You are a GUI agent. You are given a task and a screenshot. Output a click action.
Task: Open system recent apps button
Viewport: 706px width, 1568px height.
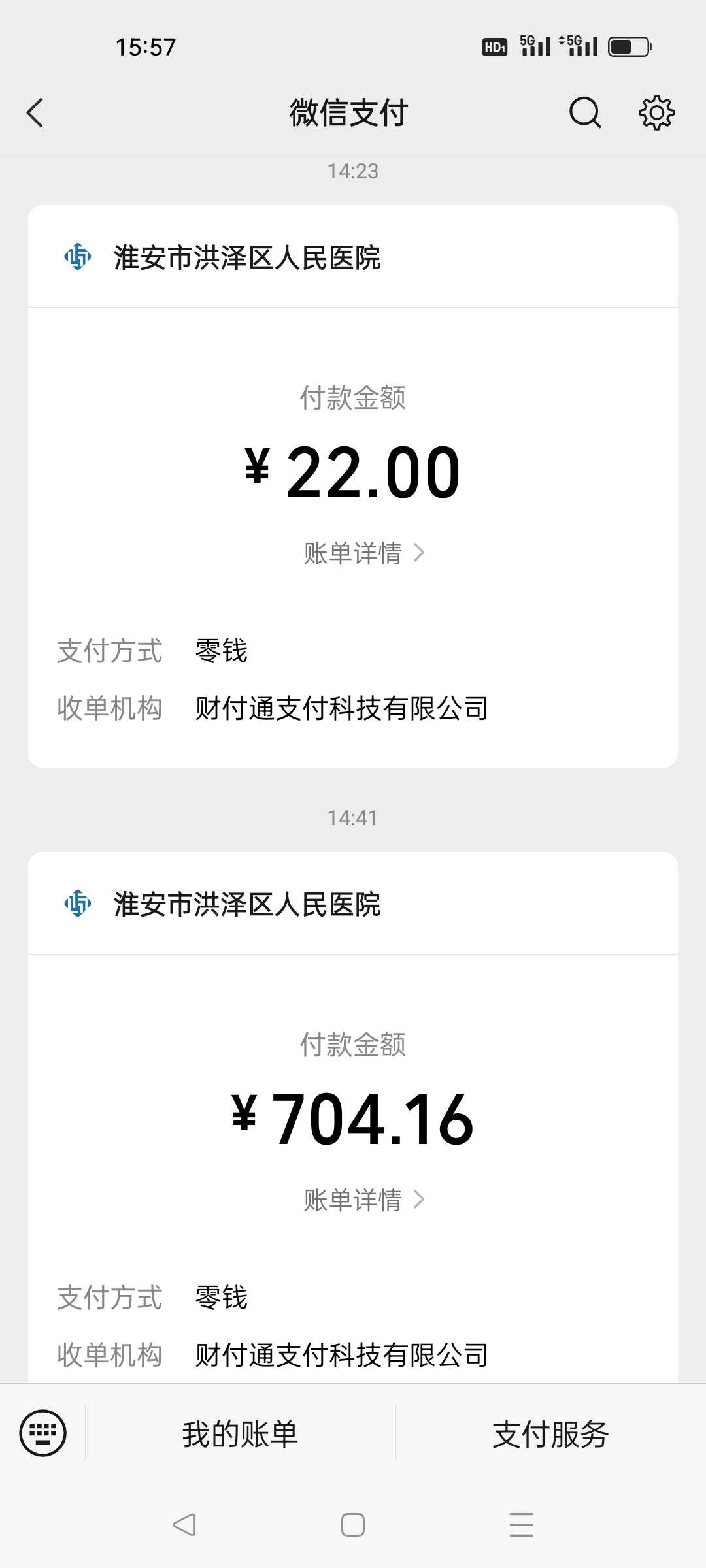click(x=522, y=1525)
